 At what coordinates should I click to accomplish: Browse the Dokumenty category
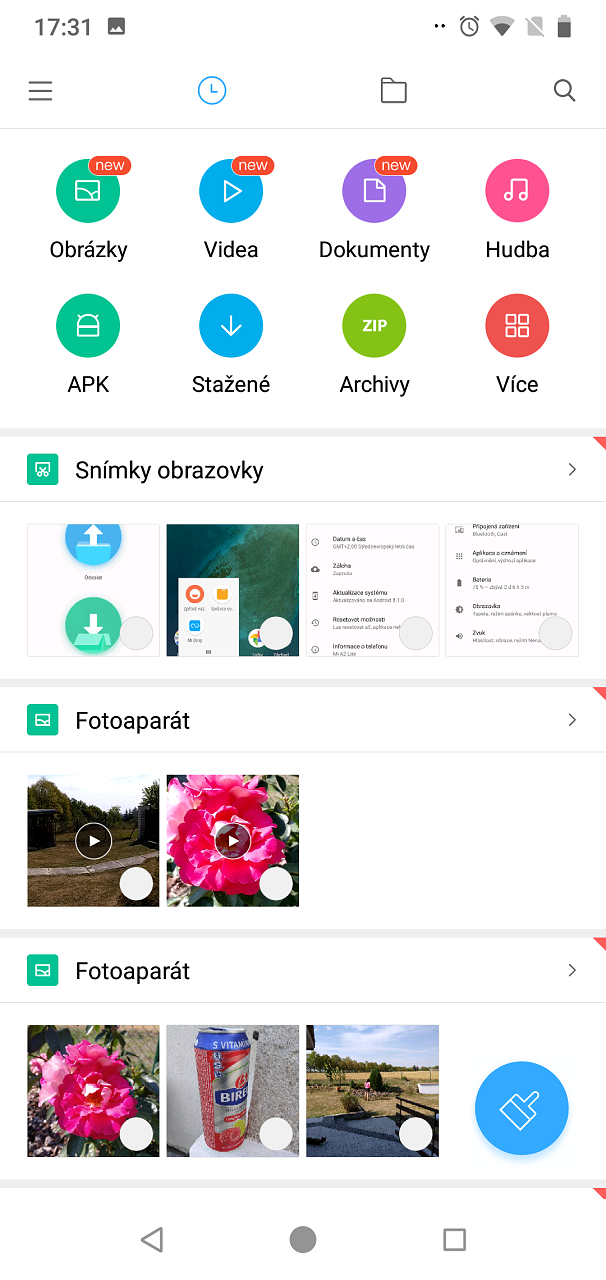tap(374, 210)
